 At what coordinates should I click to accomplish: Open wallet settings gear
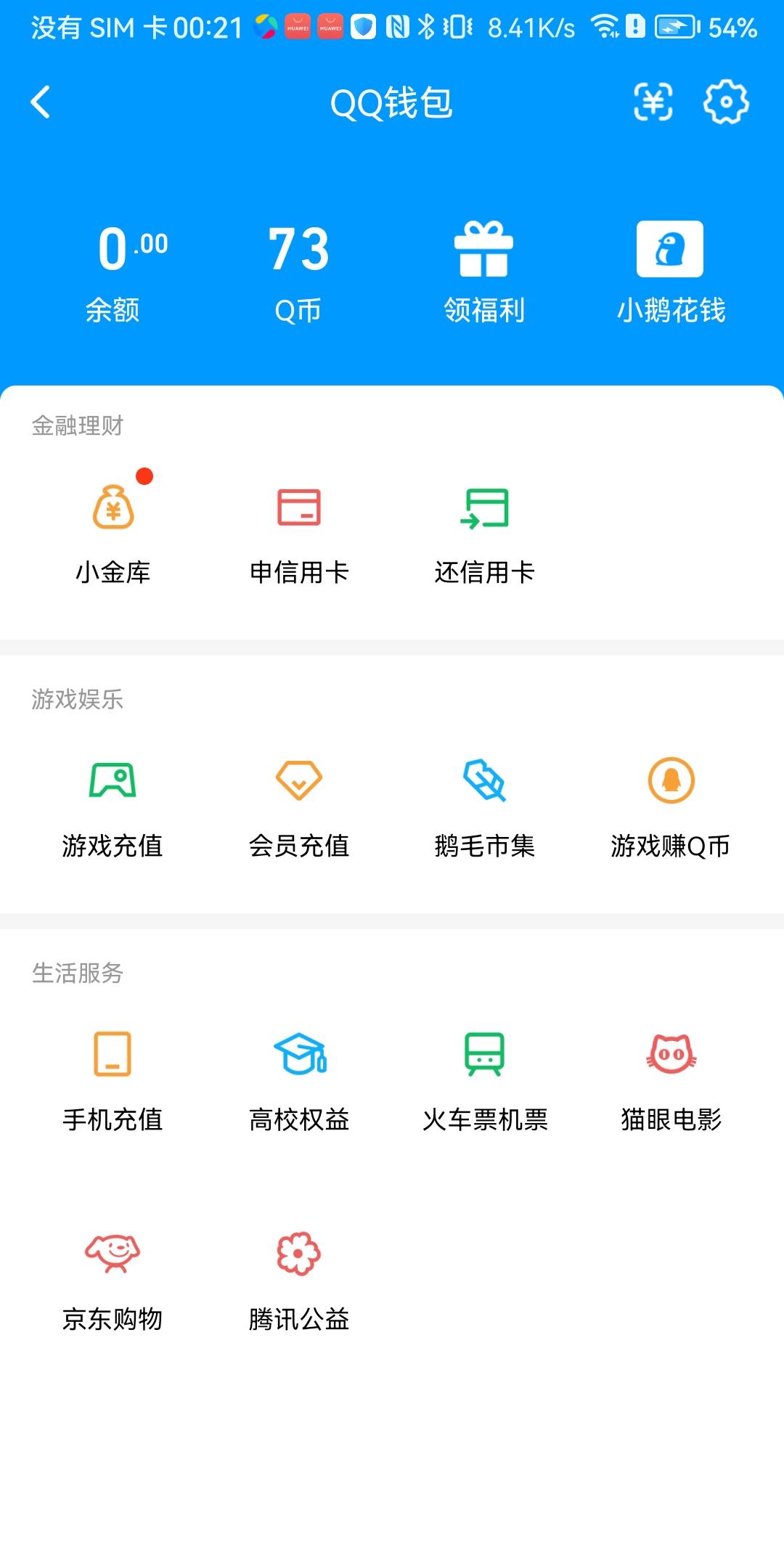726,102
